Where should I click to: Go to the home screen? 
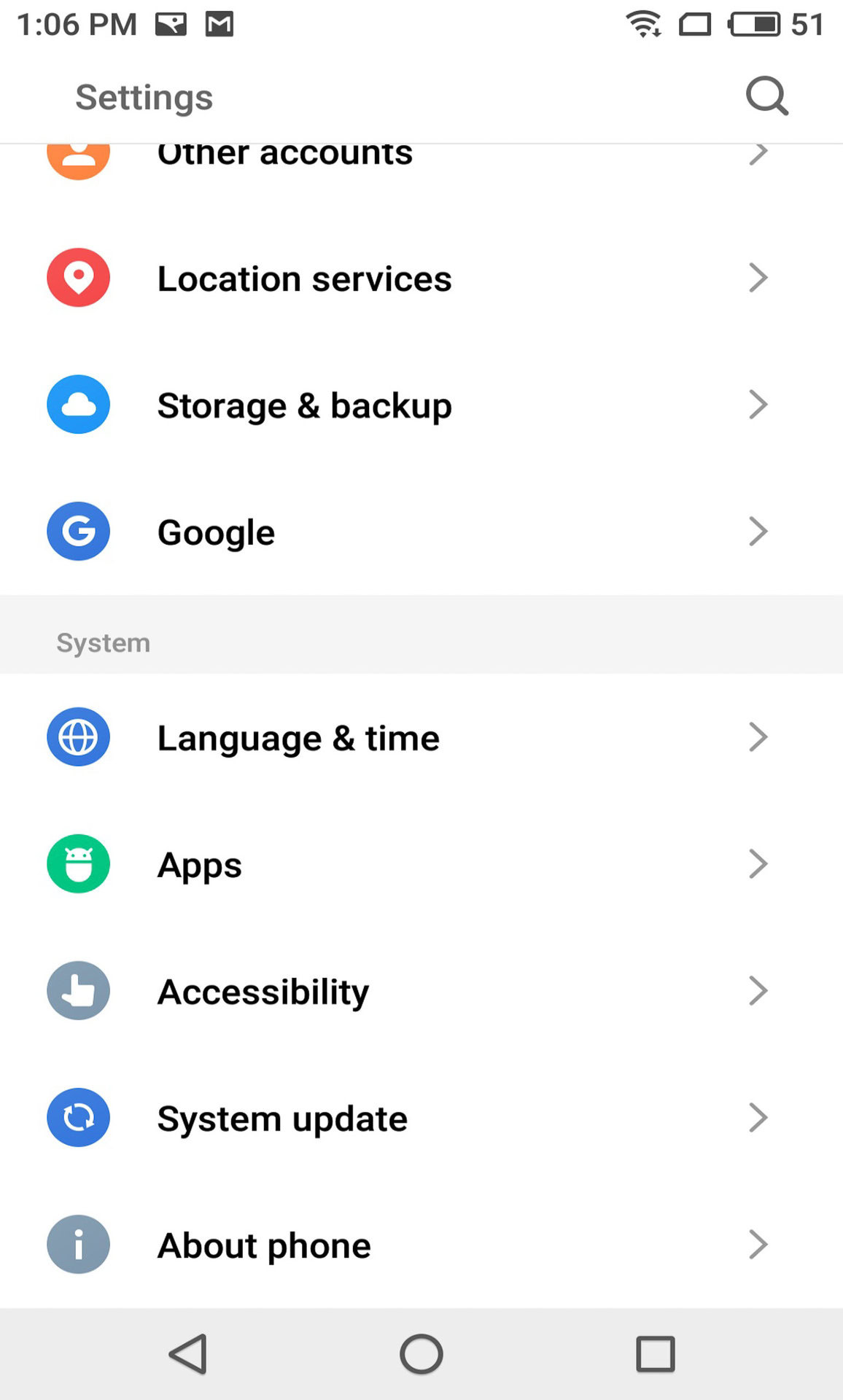421,1355
